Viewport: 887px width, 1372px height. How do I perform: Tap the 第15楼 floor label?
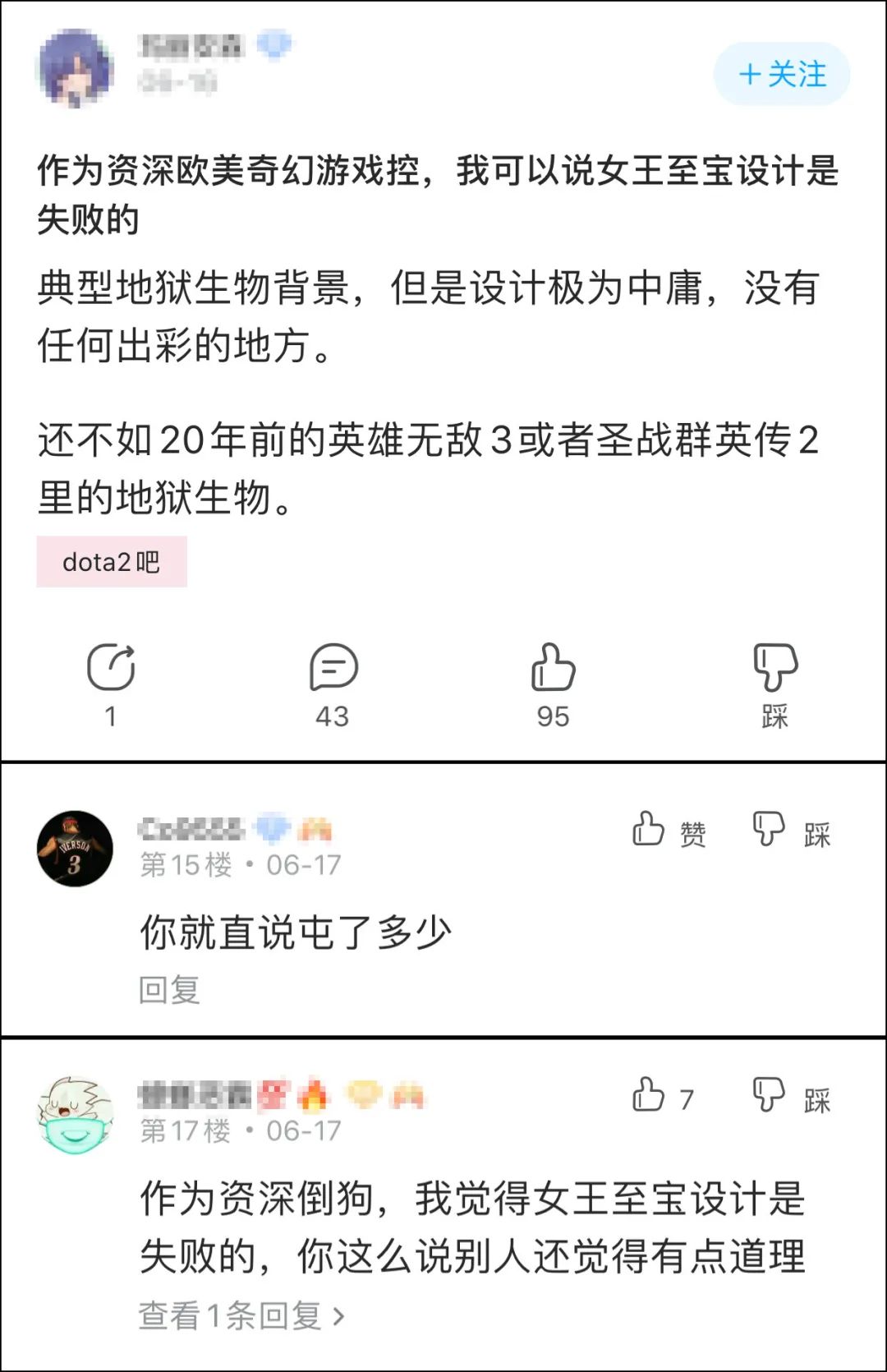click(x=184, y=865)
